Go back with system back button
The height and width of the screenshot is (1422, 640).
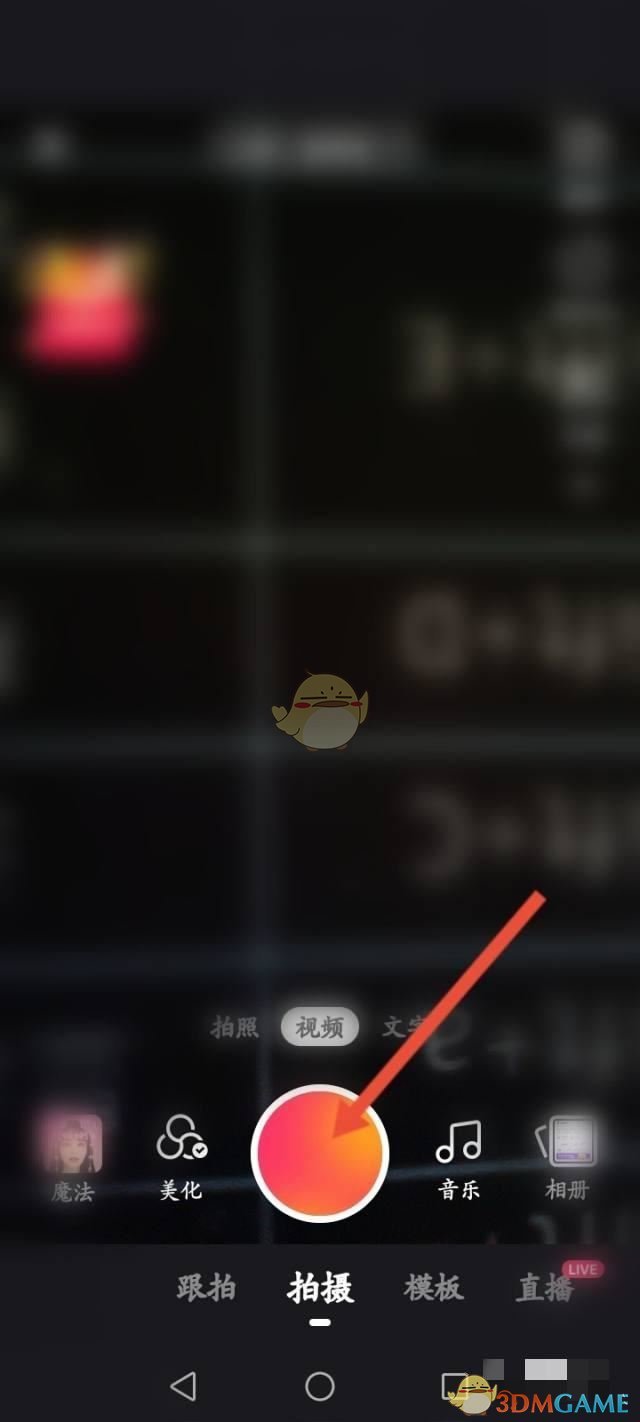coord(183,1385)
